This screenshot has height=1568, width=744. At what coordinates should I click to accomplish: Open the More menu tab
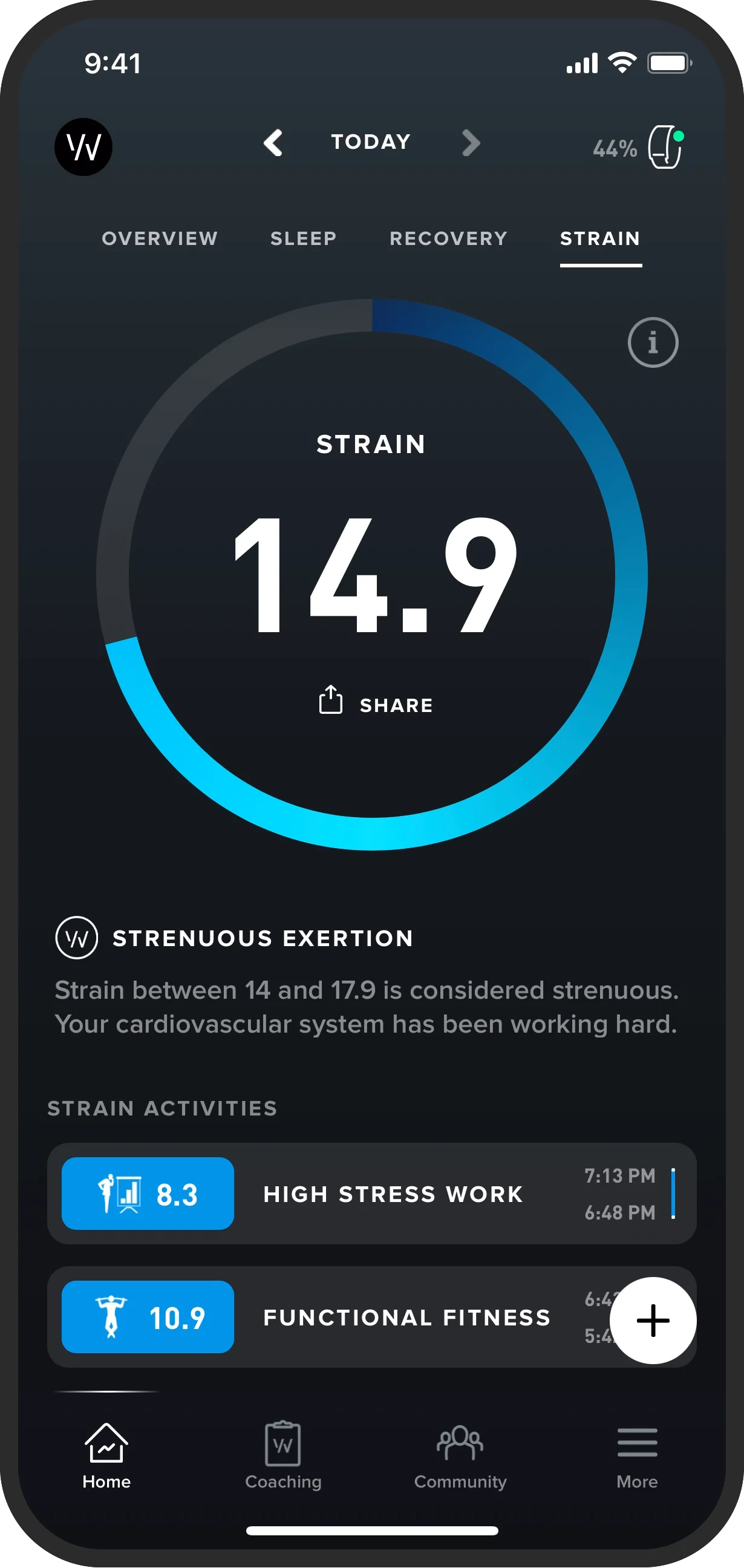637,1455
